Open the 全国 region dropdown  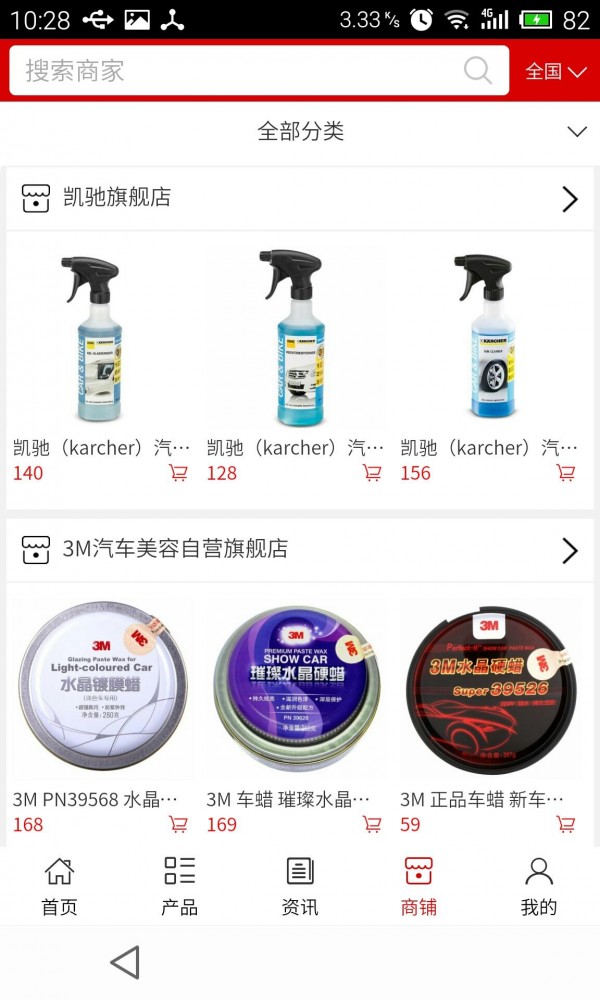pyautogui.click(x=556, y=71)
